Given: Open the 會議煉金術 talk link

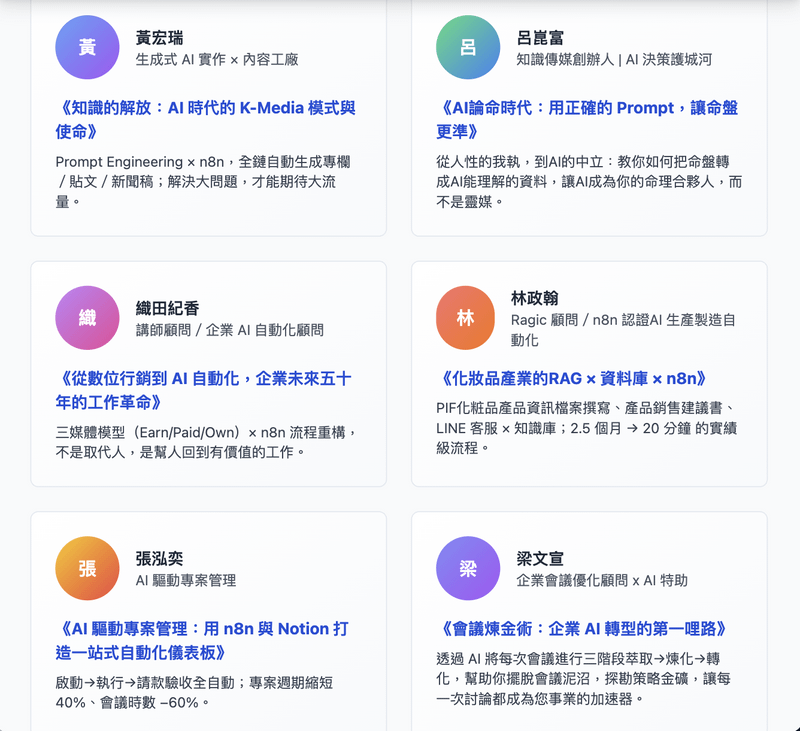Looking at the screenshot, I should [582, 628].
